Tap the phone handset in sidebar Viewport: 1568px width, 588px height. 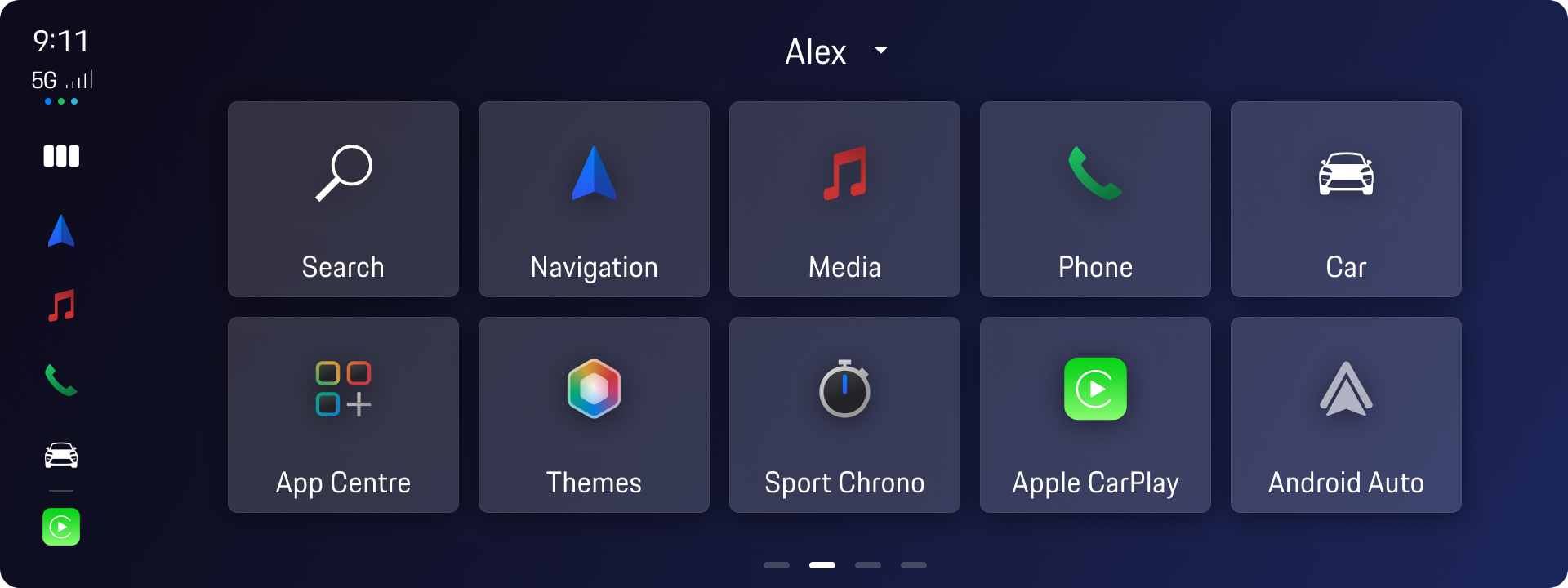61,381
